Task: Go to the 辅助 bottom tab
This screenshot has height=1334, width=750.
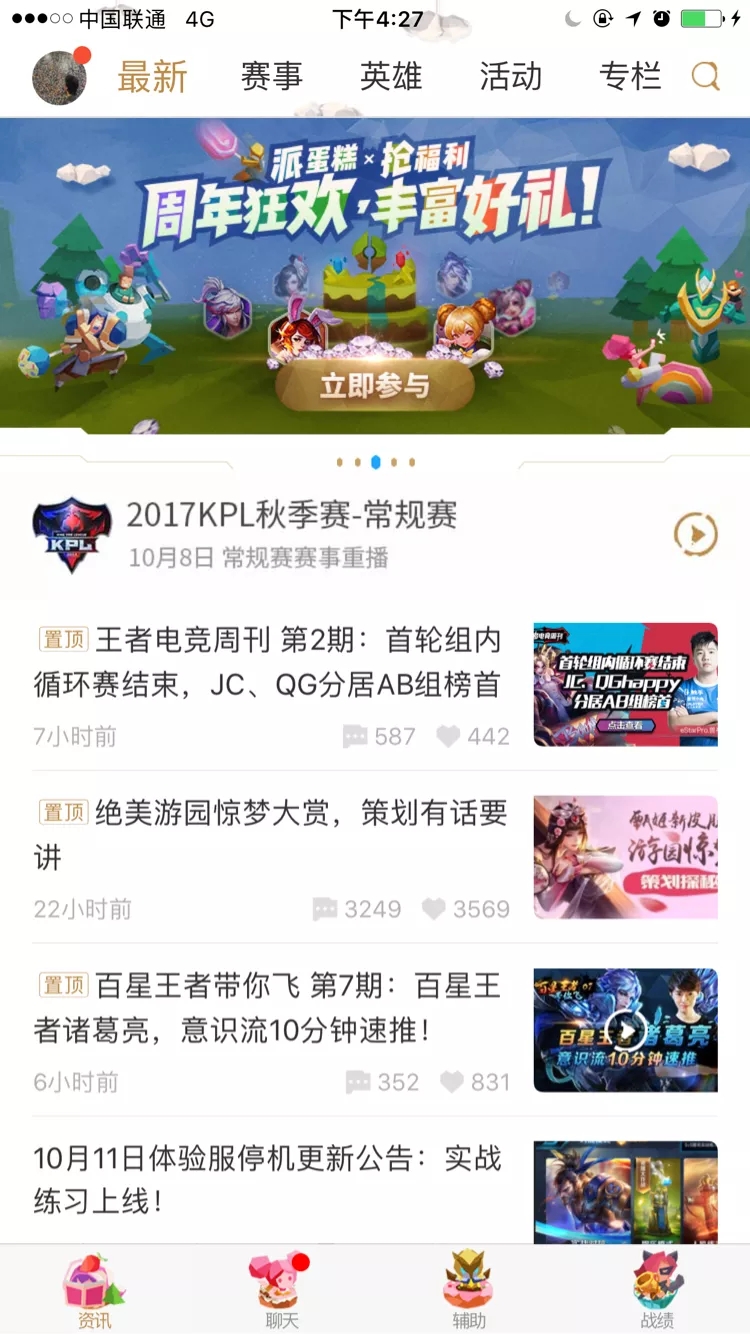Action: click(468, 1292)
